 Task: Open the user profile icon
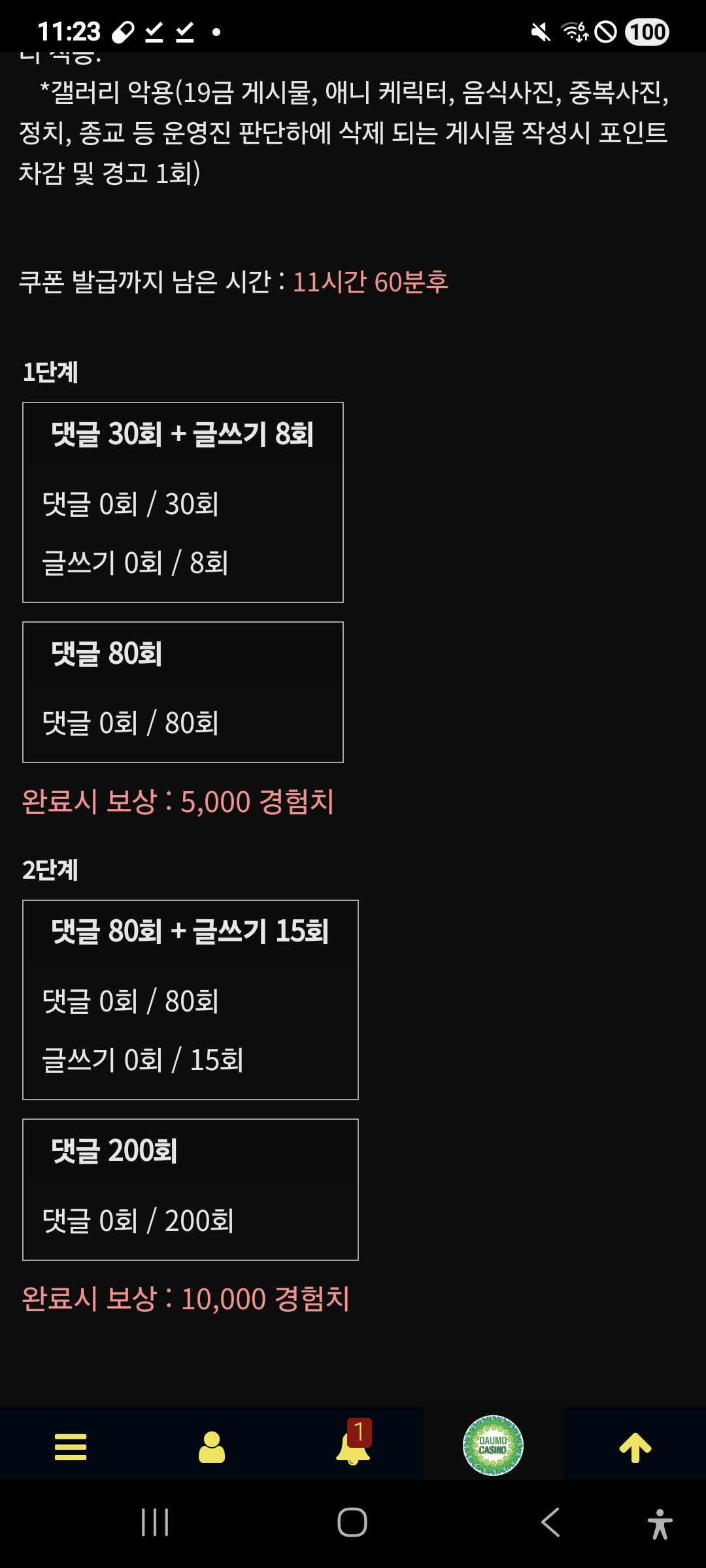212,1446
